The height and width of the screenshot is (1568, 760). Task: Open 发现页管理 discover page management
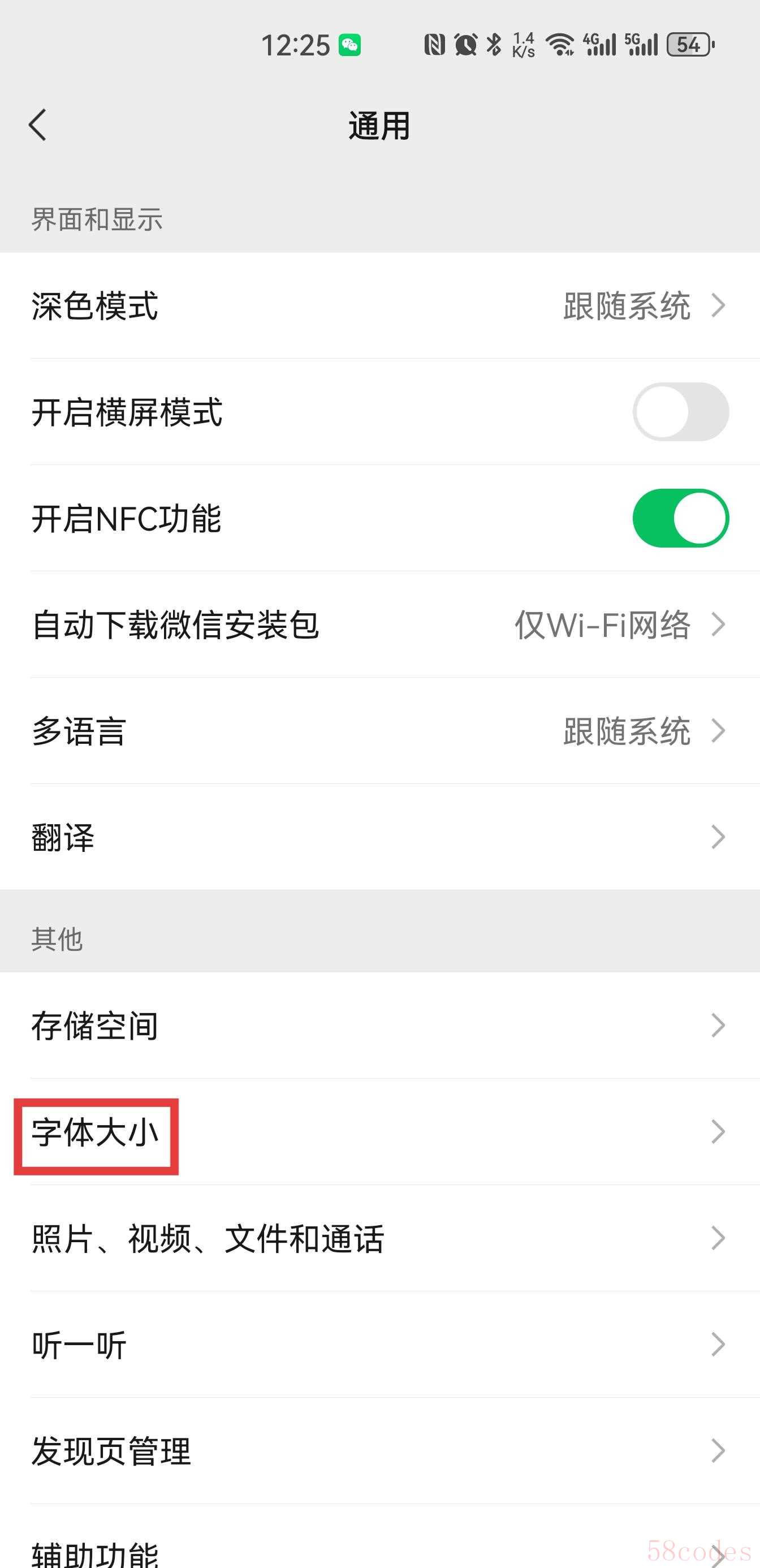coord(379,1451)
